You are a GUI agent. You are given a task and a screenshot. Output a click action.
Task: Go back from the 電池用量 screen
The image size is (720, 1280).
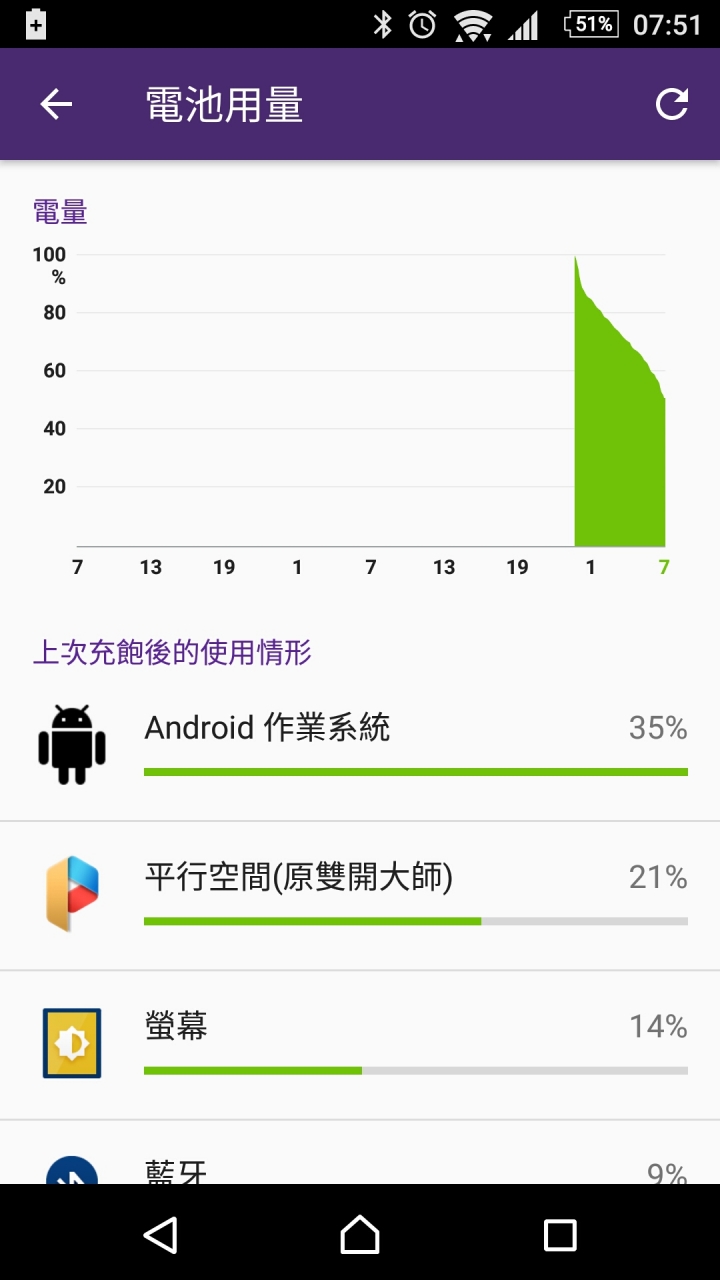click(x=56, y=104)
